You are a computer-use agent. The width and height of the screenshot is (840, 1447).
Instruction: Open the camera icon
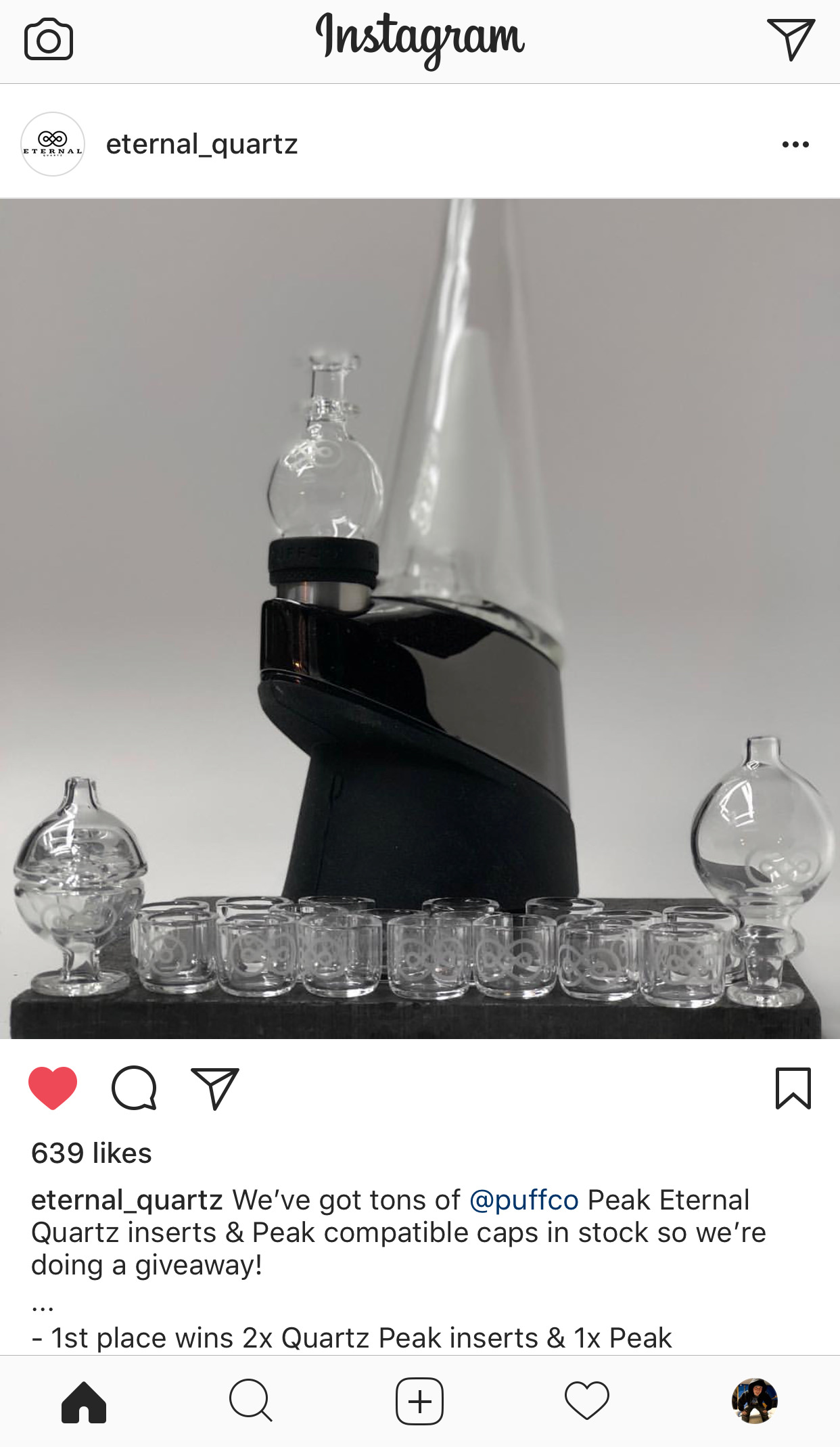pyautogui.click(x=48, y=41)
